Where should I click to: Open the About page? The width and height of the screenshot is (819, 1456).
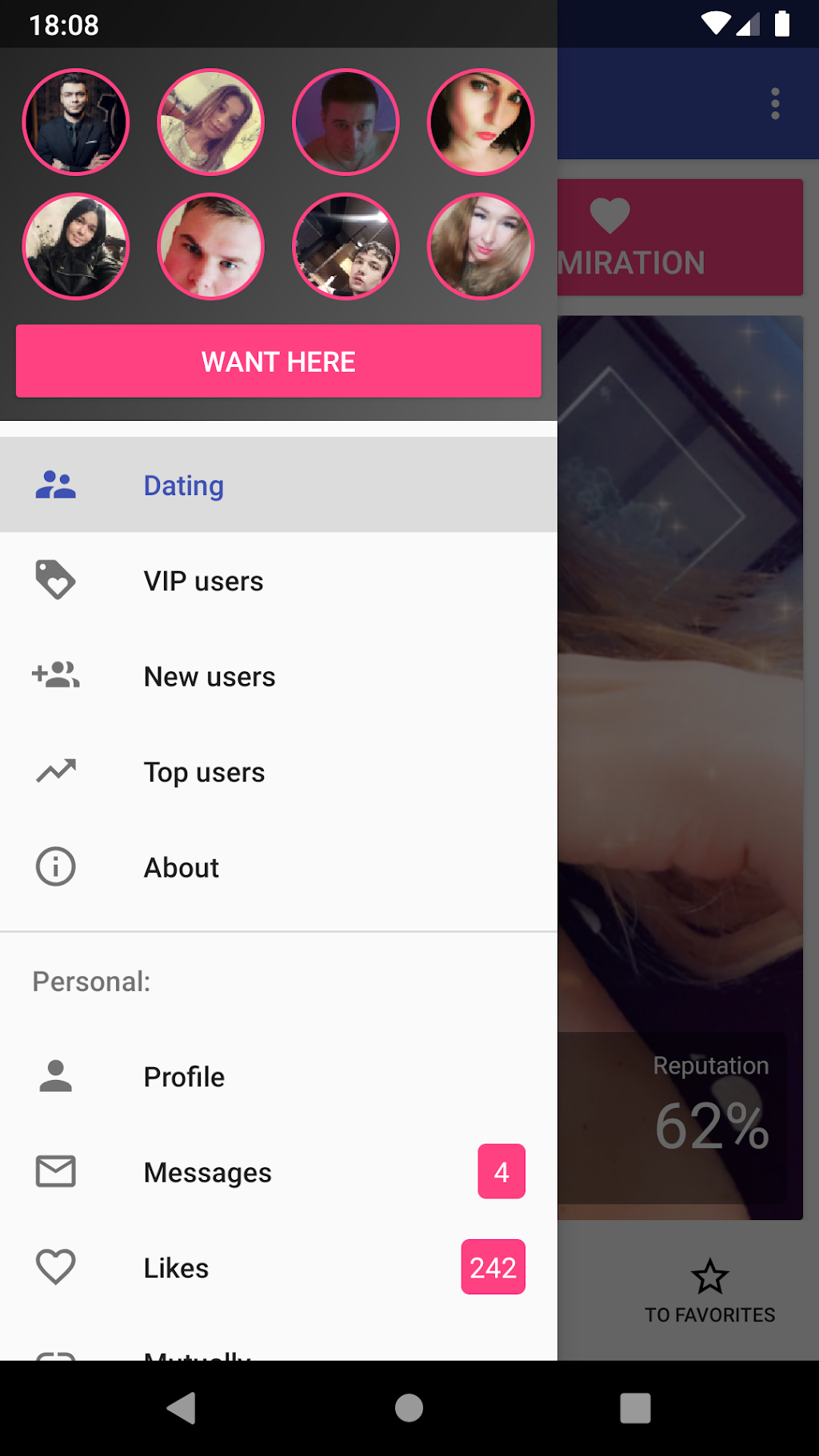click(278, 867)
